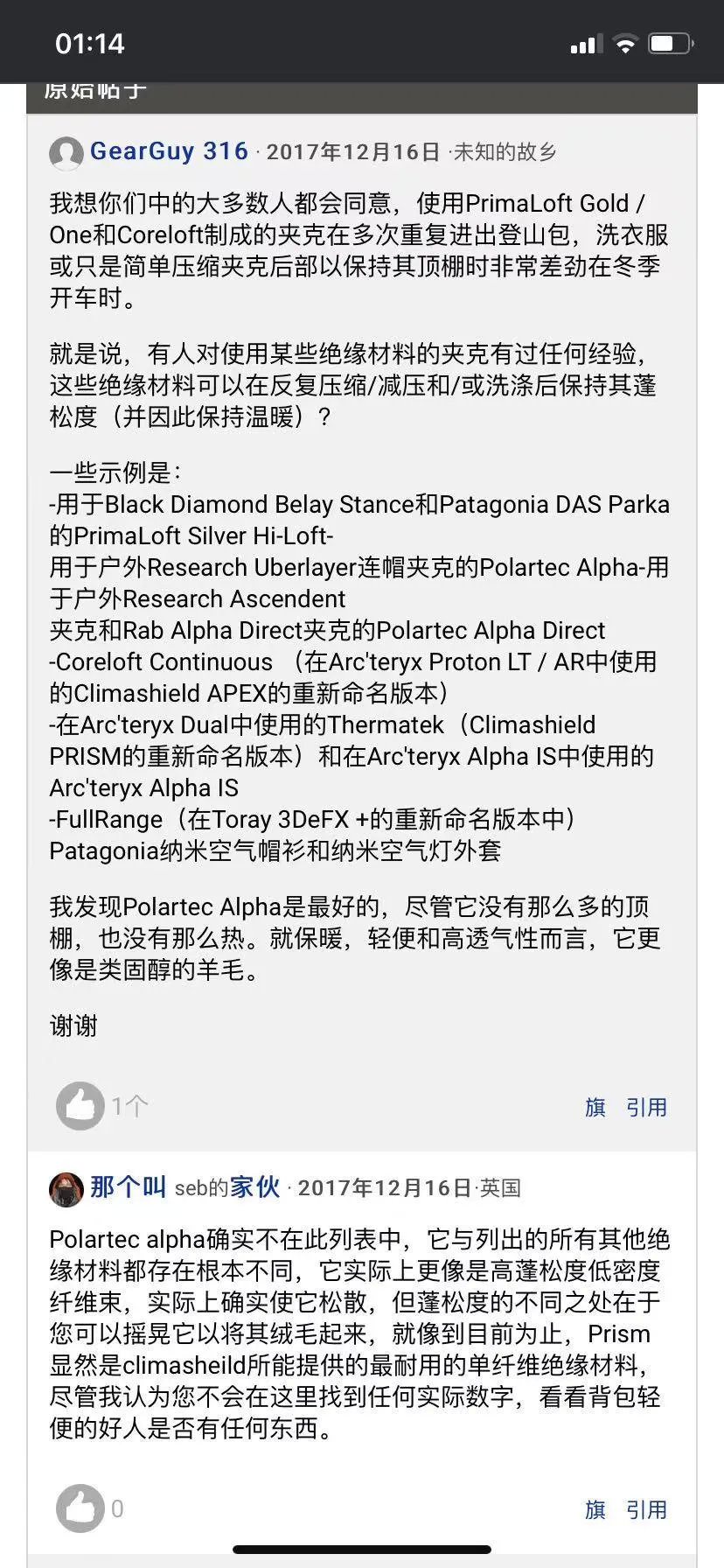The width and height of the screenshot is (724, 1568).
Task: Tap the thumbs-up icon on seb's reply
Action: pyautogui.click(x=79, y=1507)
